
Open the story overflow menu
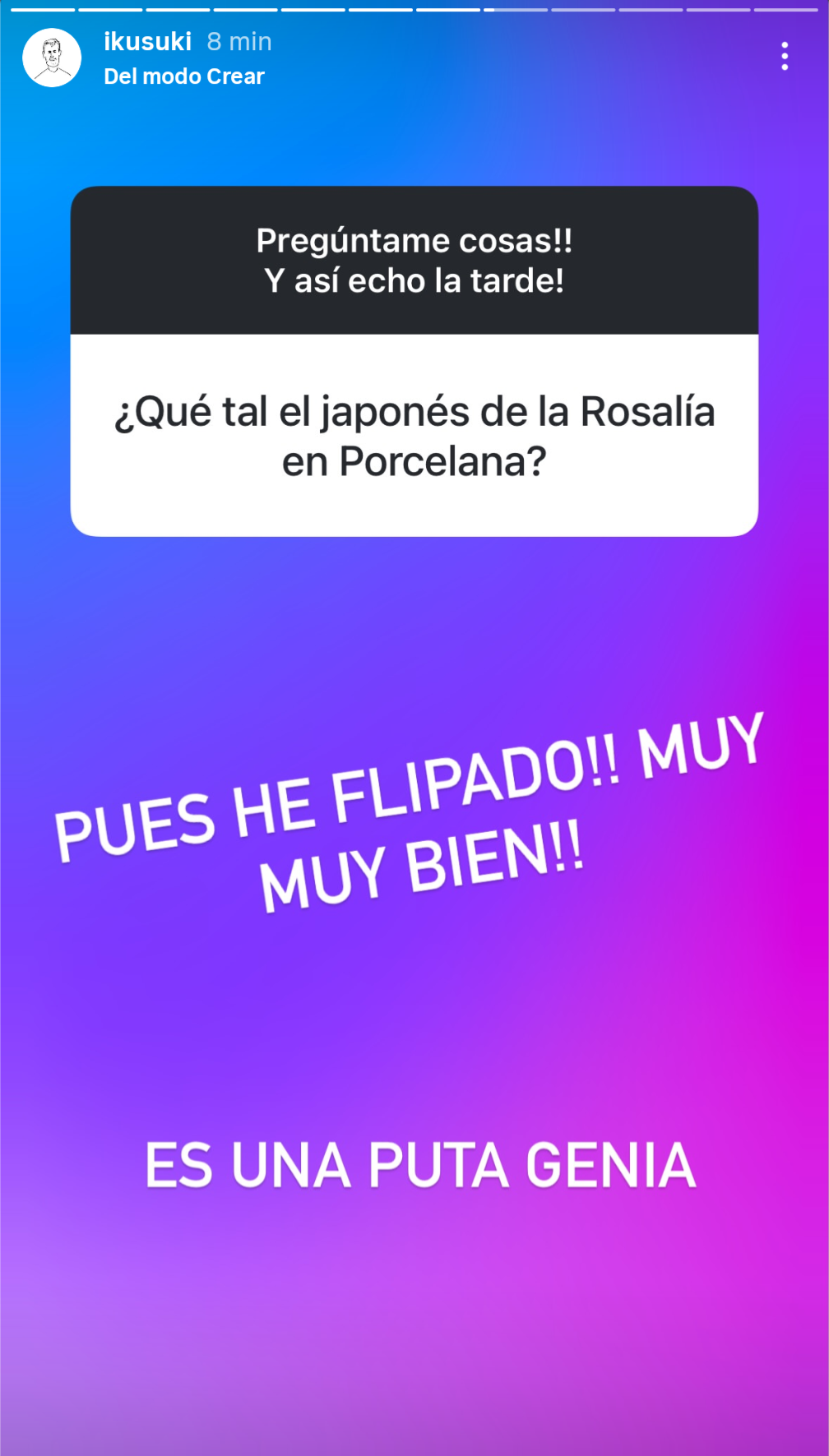[785, 56]
